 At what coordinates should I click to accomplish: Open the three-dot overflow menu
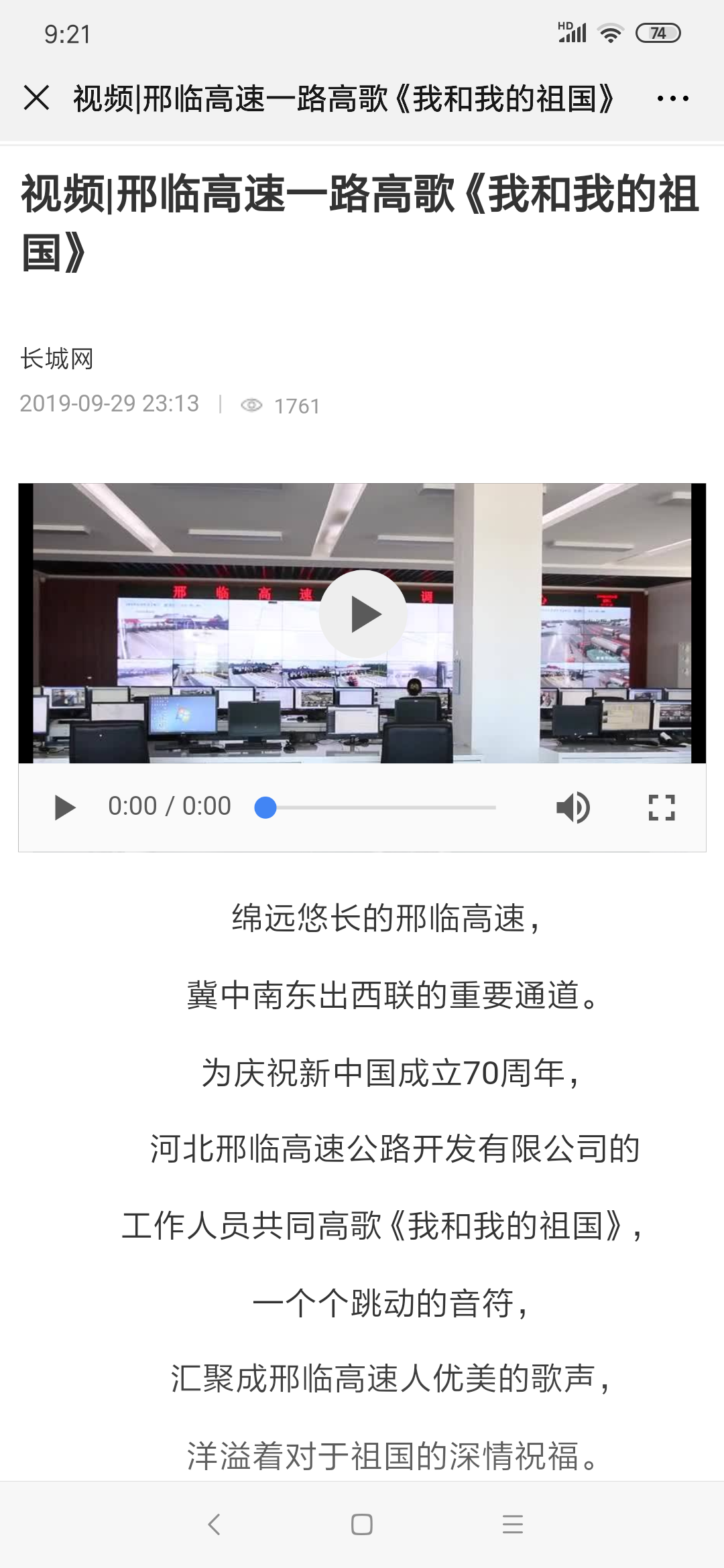click(x=672, y=99)
